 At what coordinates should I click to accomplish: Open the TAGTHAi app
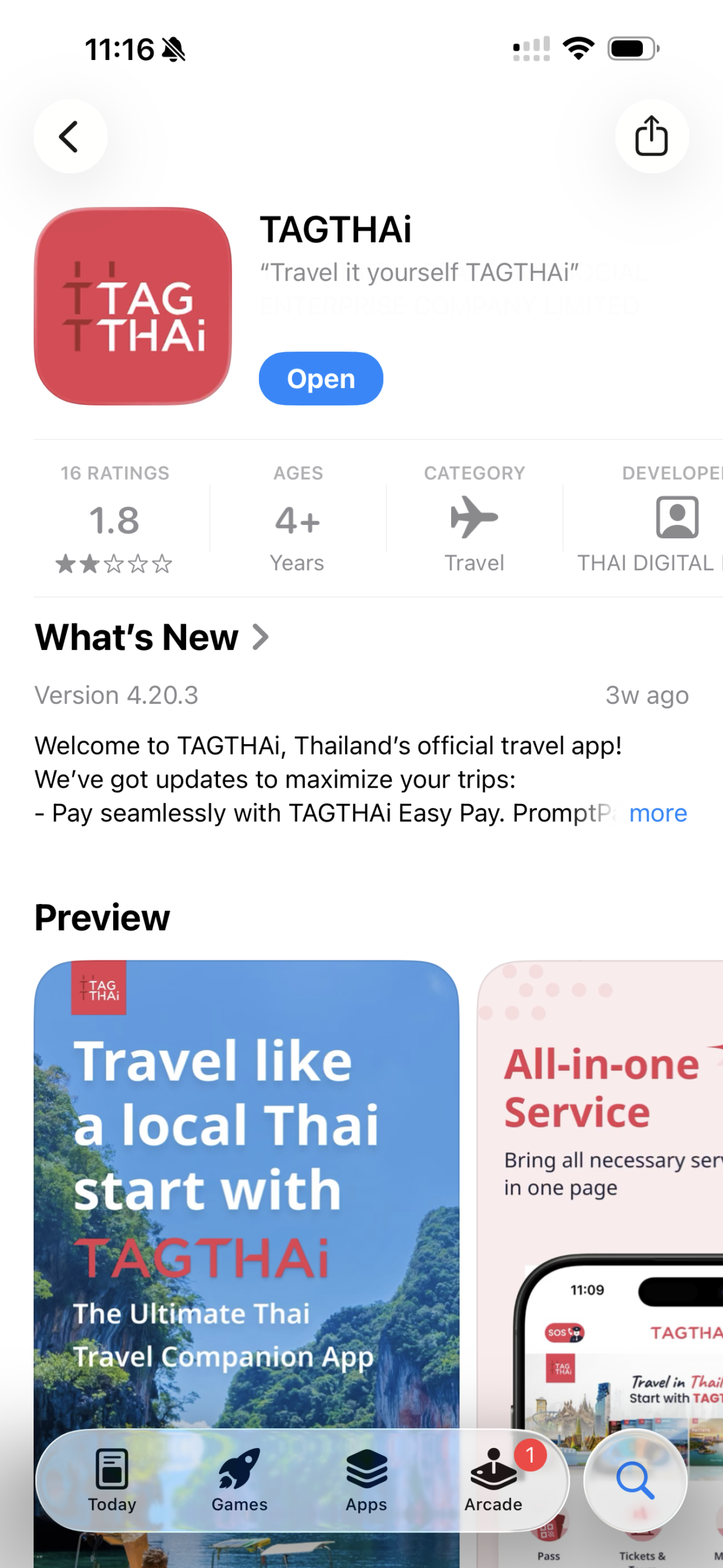point(321,379)
